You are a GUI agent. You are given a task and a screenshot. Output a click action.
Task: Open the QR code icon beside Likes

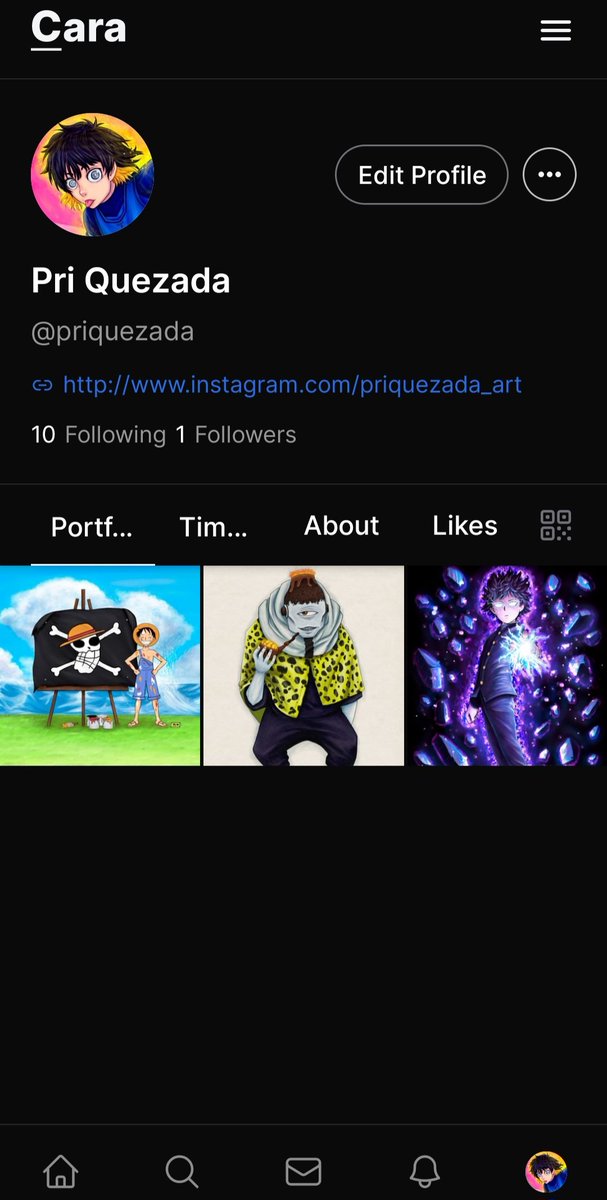pos(556,525)
